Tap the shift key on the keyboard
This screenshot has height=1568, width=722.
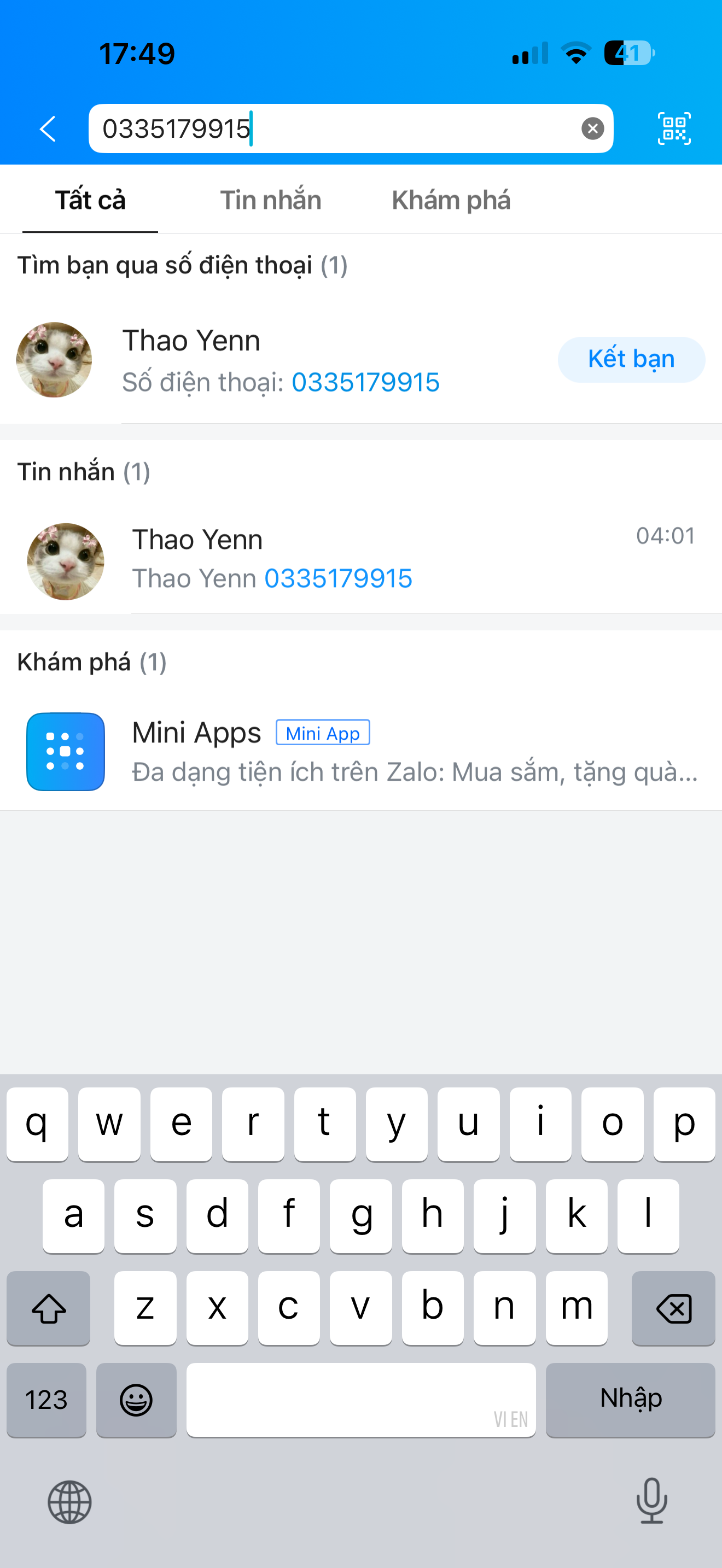[49, 1307]
